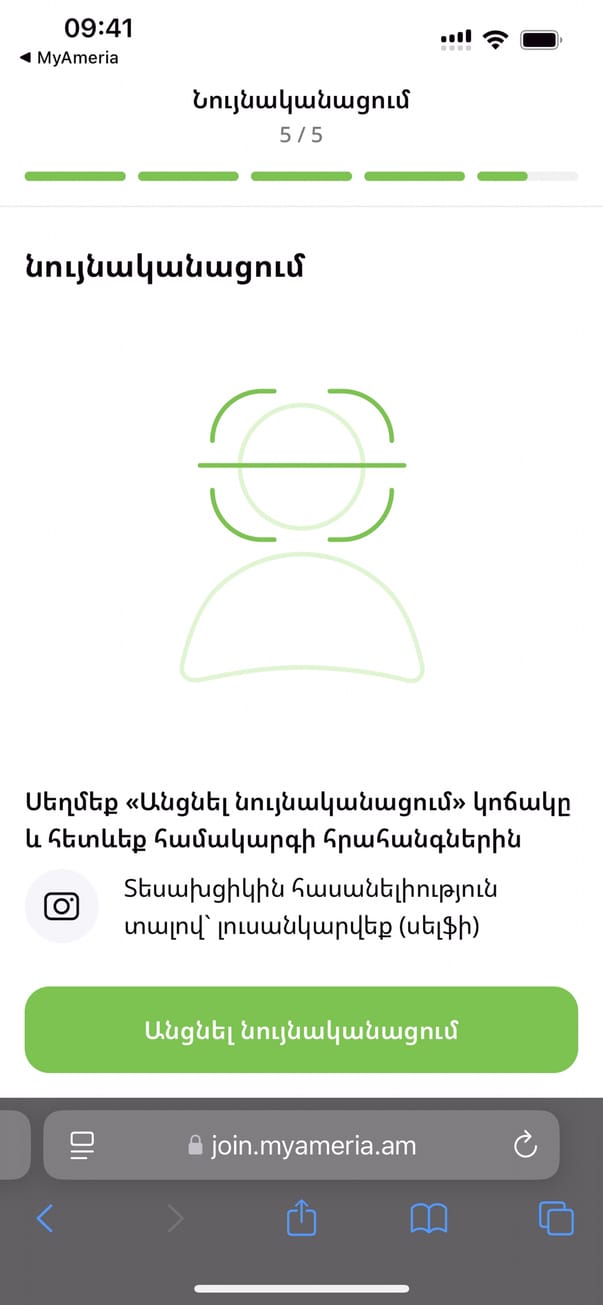The width and height of the screenshot is (603, 1305).
Task: Tap the join.myameria.am address field
Action: pos(302,1145)
